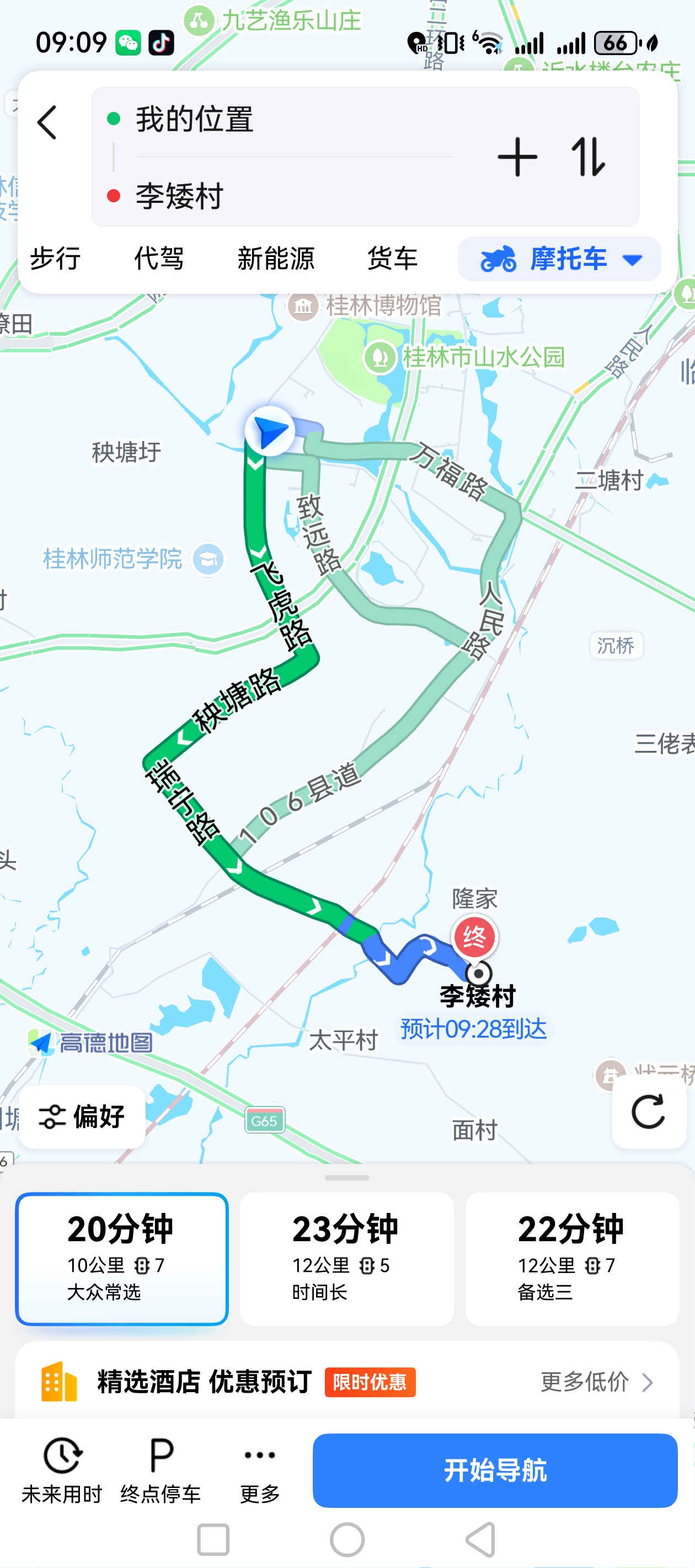Choose the 23分钟 时间长 route
Image resolution: width=695 pixels, height=1568 pixels.
346,1258
